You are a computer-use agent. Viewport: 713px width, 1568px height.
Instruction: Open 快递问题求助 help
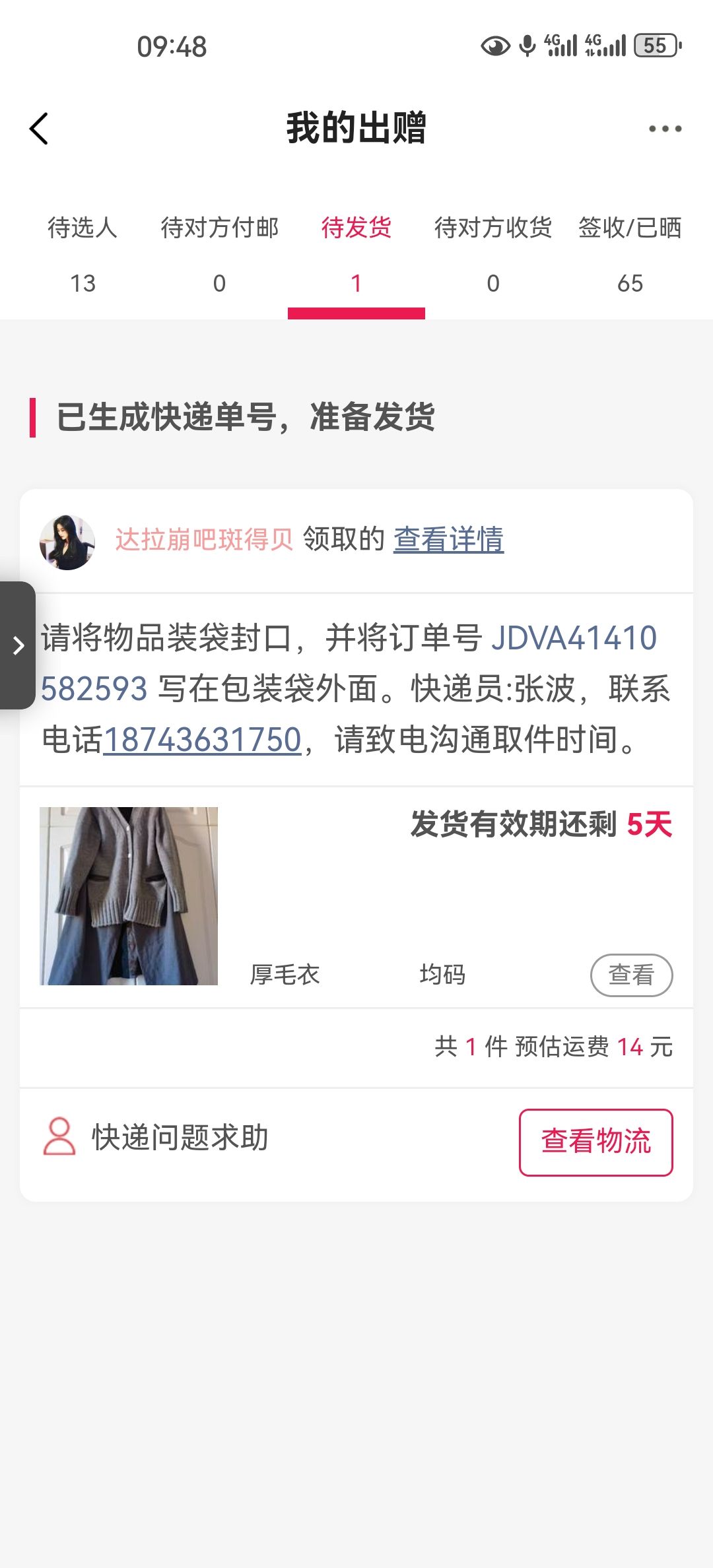point(156,1137)
